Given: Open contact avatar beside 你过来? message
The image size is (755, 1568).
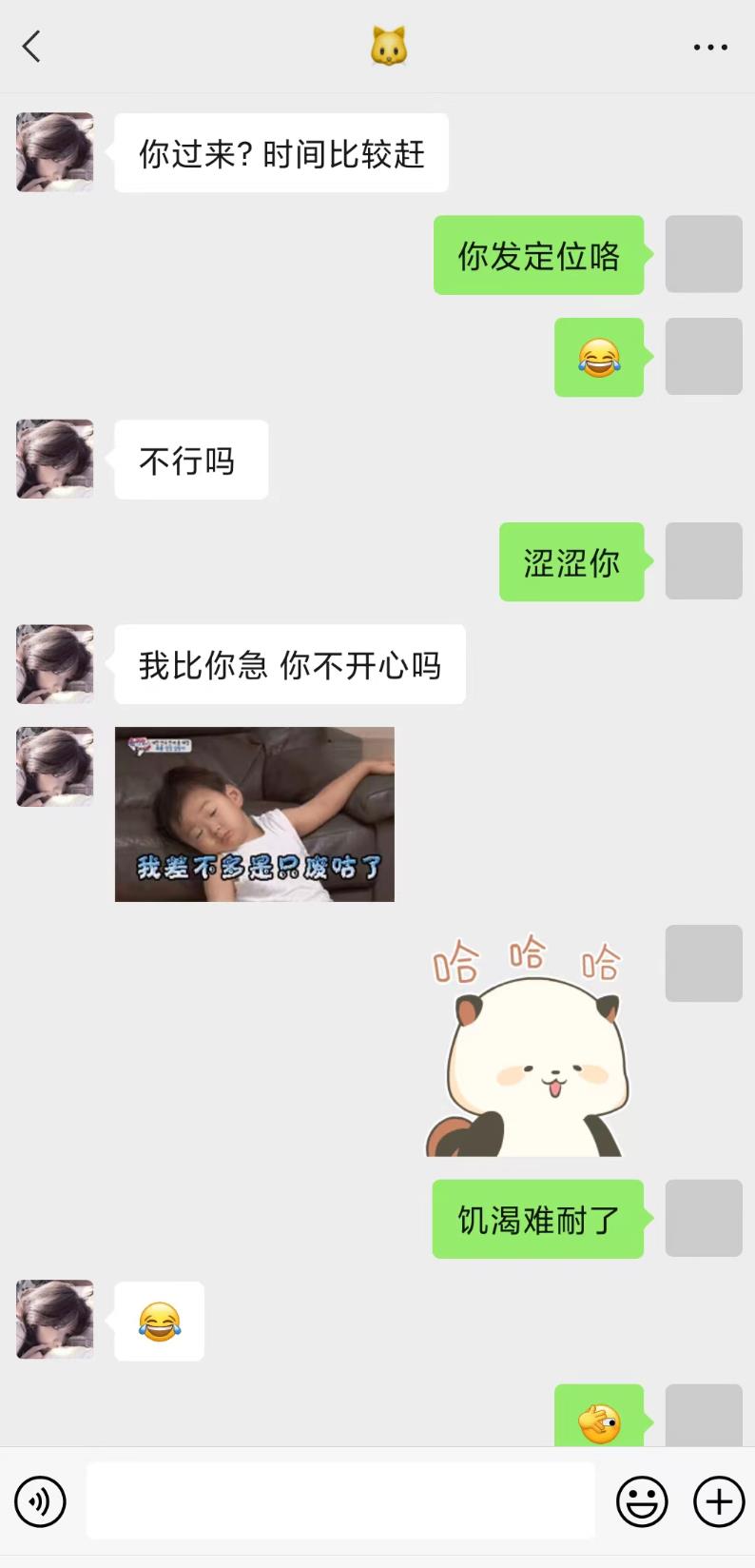Looking at the screenshot, I should click(55, 152).
